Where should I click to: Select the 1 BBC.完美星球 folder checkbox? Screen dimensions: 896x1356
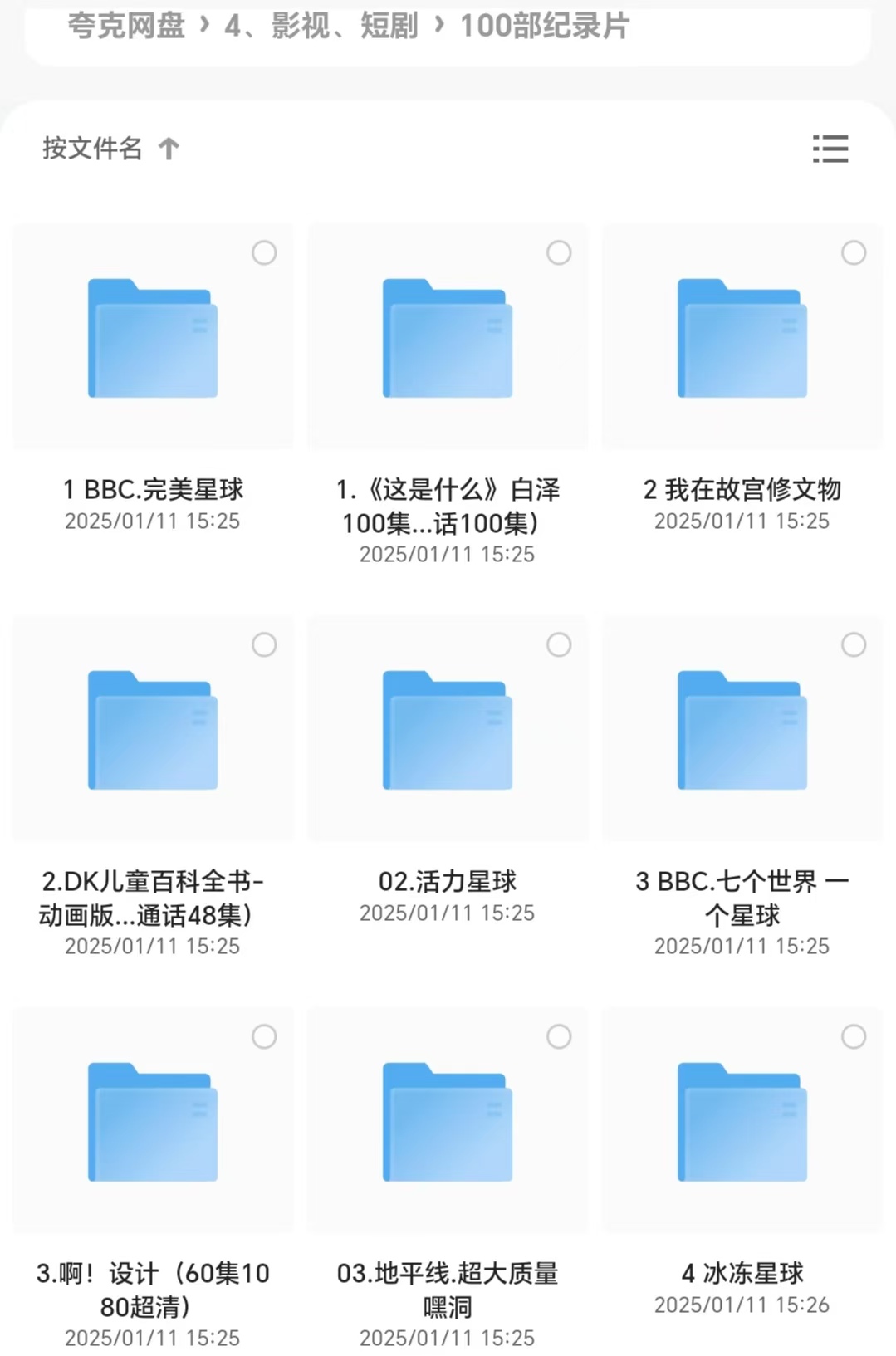pos(264,252)
